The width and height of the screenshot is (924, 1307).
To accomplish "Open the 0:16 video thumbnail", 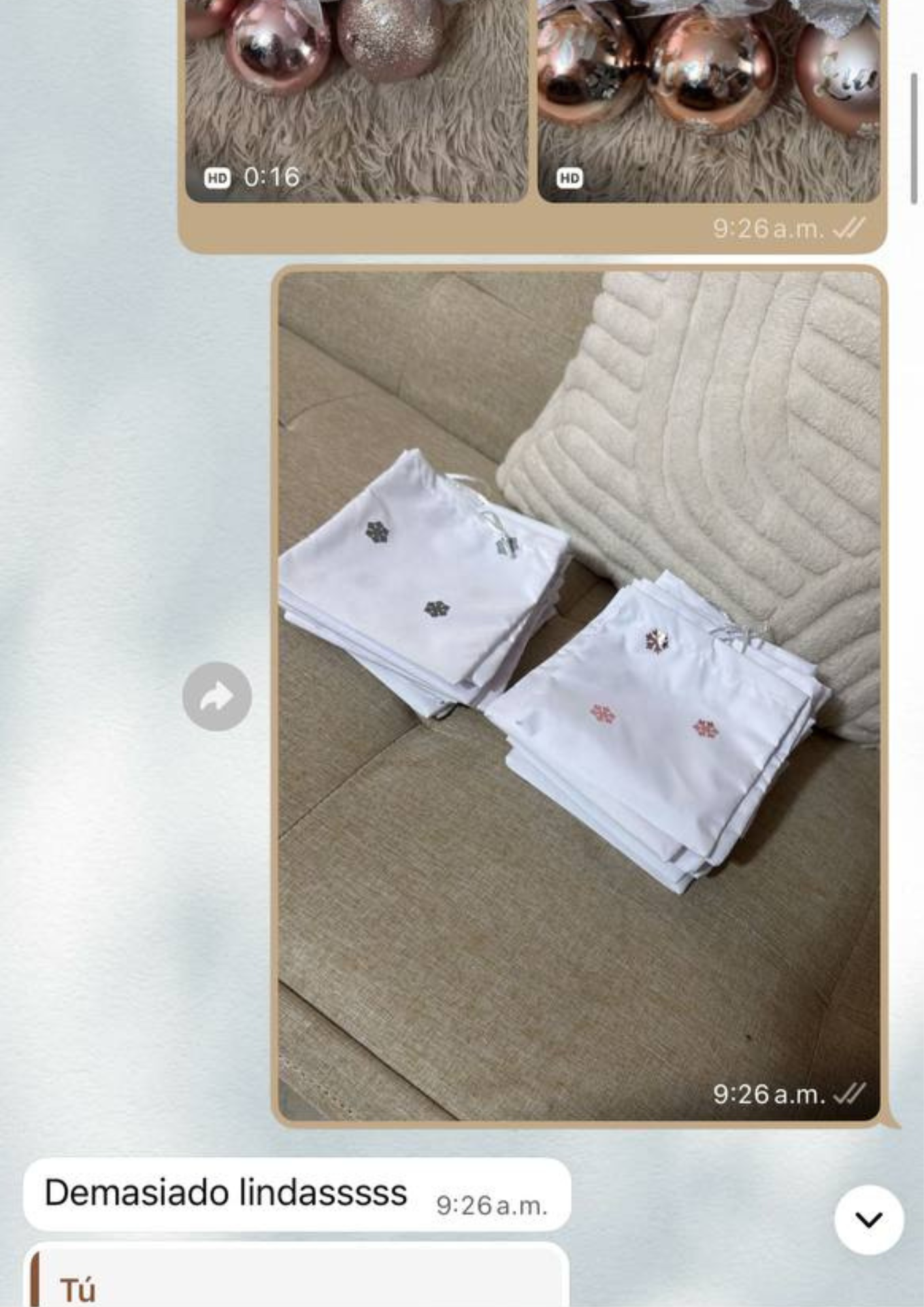I will (x=356, y=98).
